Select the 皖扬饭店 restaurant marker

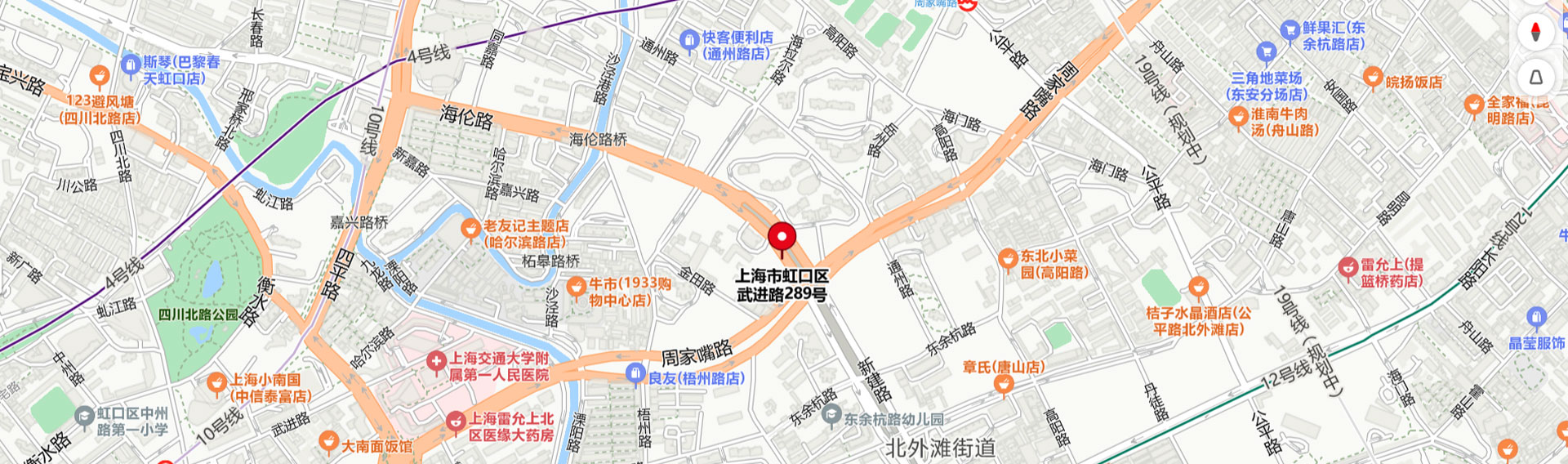pyautogui.click(x=1373, y=77)
